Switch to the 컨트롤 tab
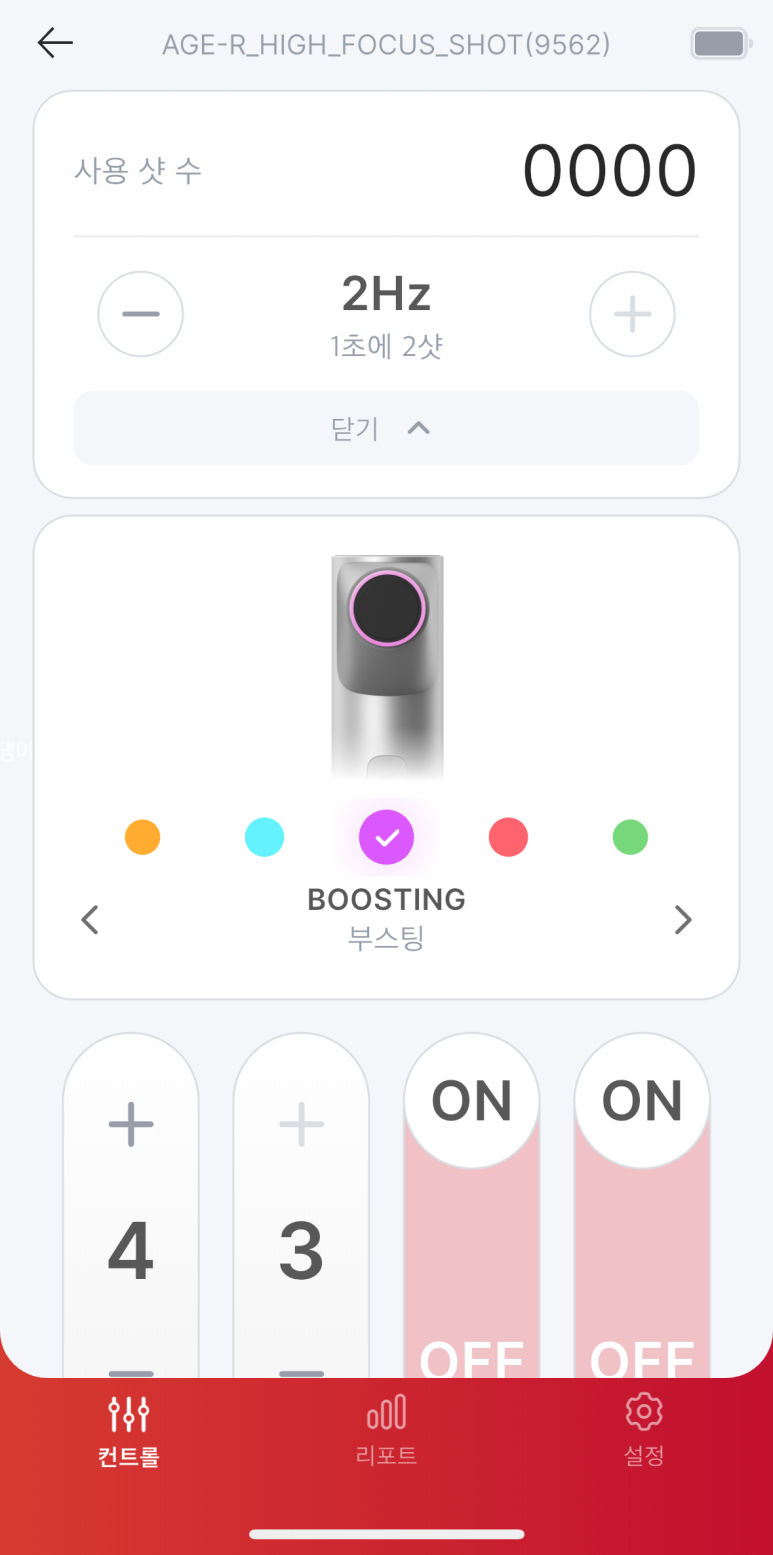Screen dimensions: 773x1555 128,1431
